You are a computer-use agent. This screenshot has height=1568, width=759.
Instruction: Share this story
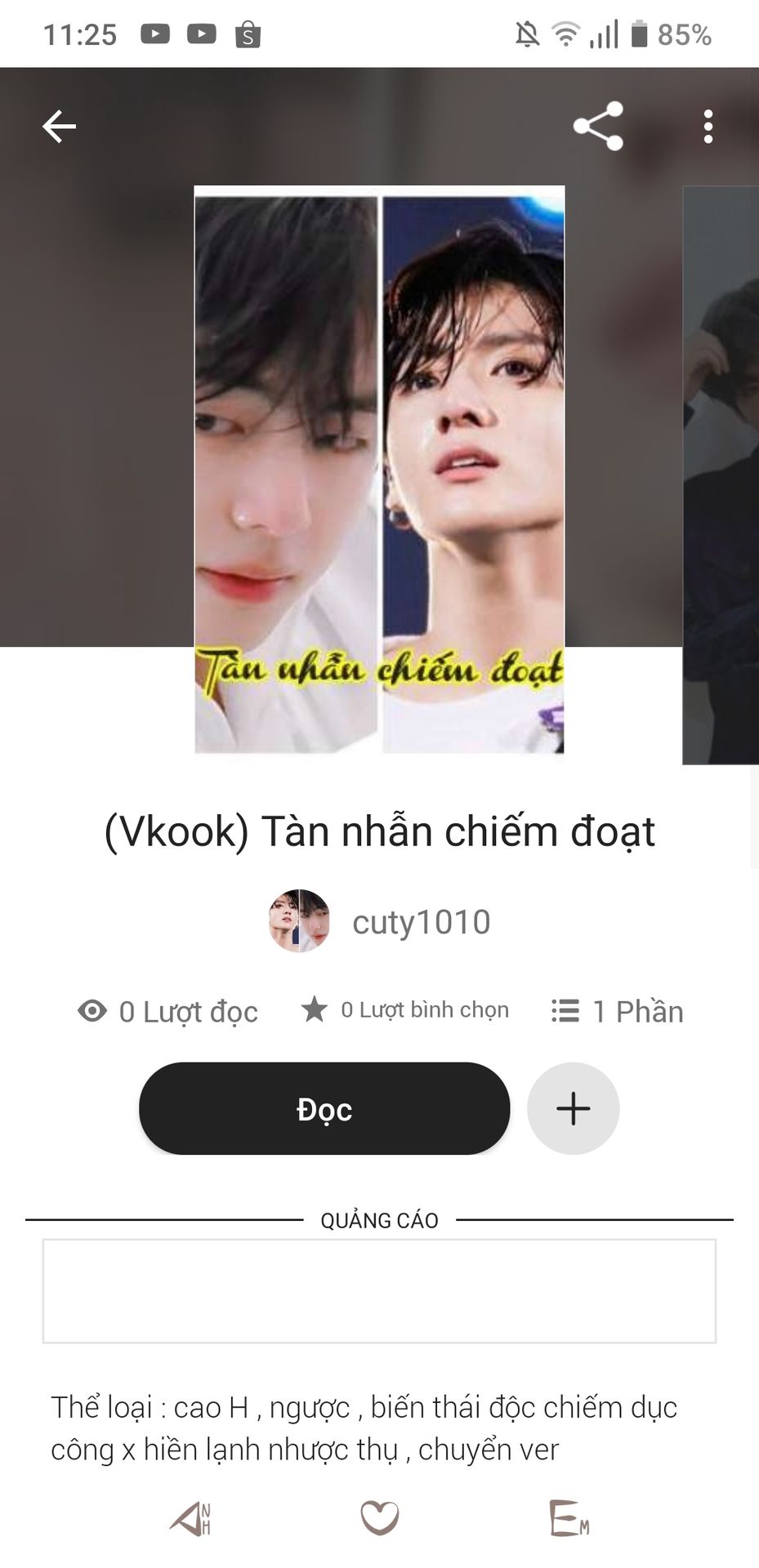coord(598,126)
